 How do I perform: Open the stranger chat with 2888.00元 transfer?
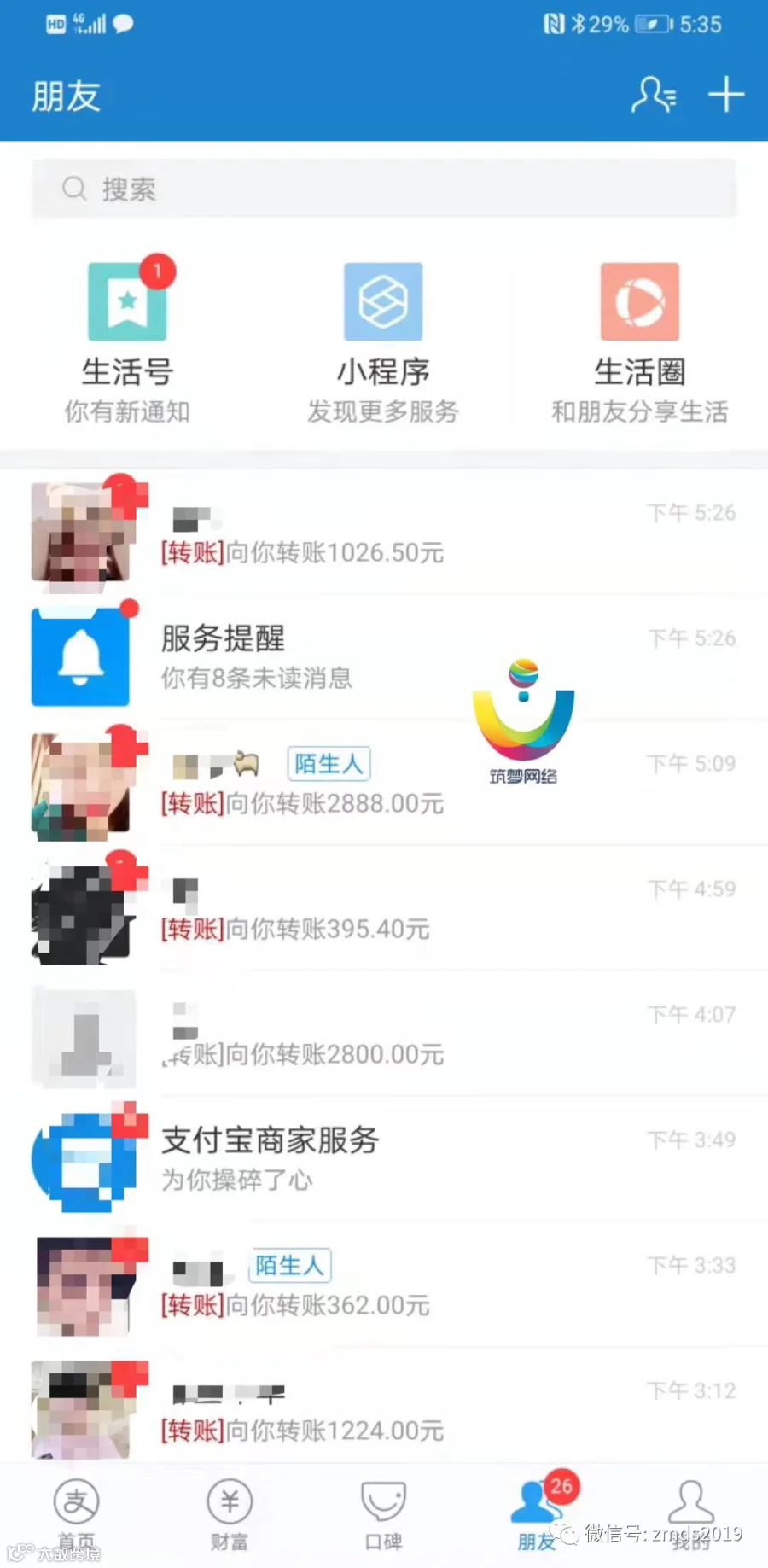384,784
